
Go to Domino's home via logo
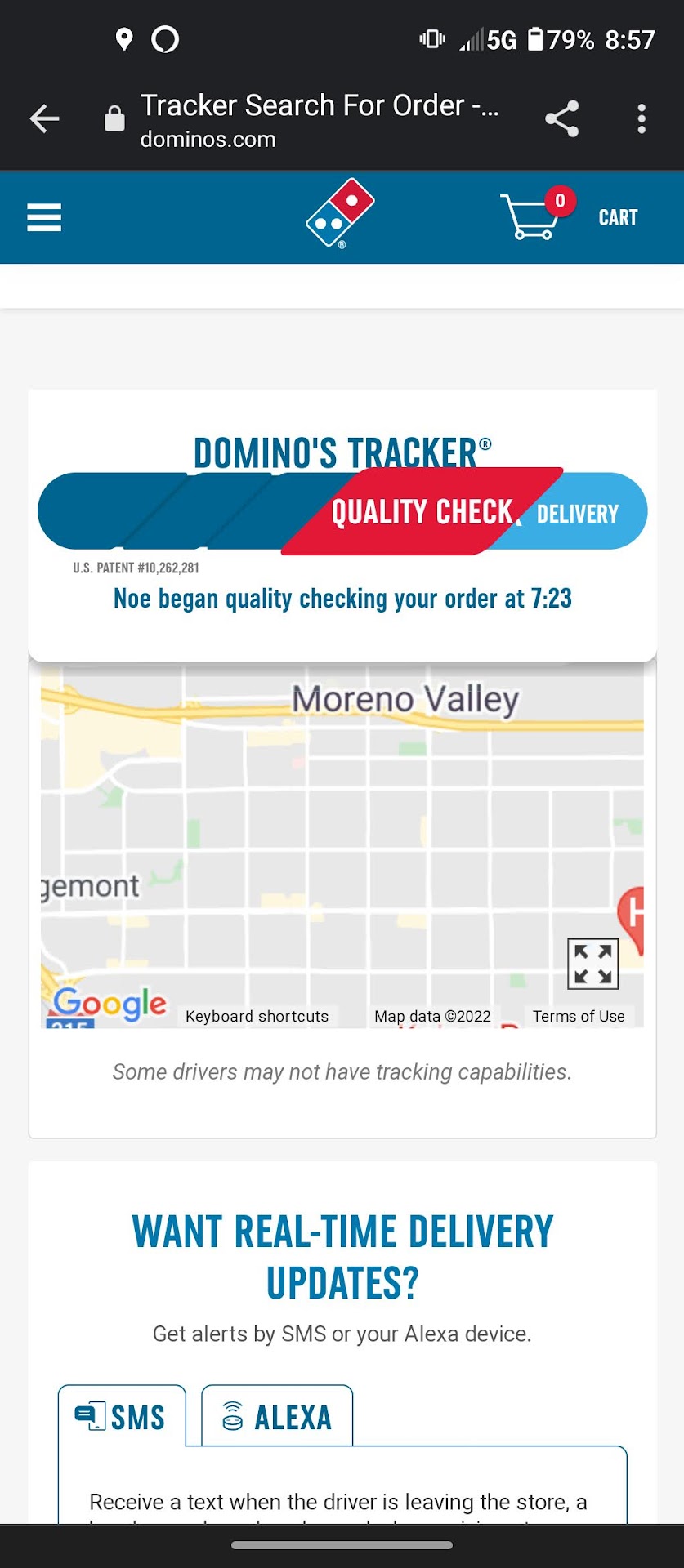(340, 213)
